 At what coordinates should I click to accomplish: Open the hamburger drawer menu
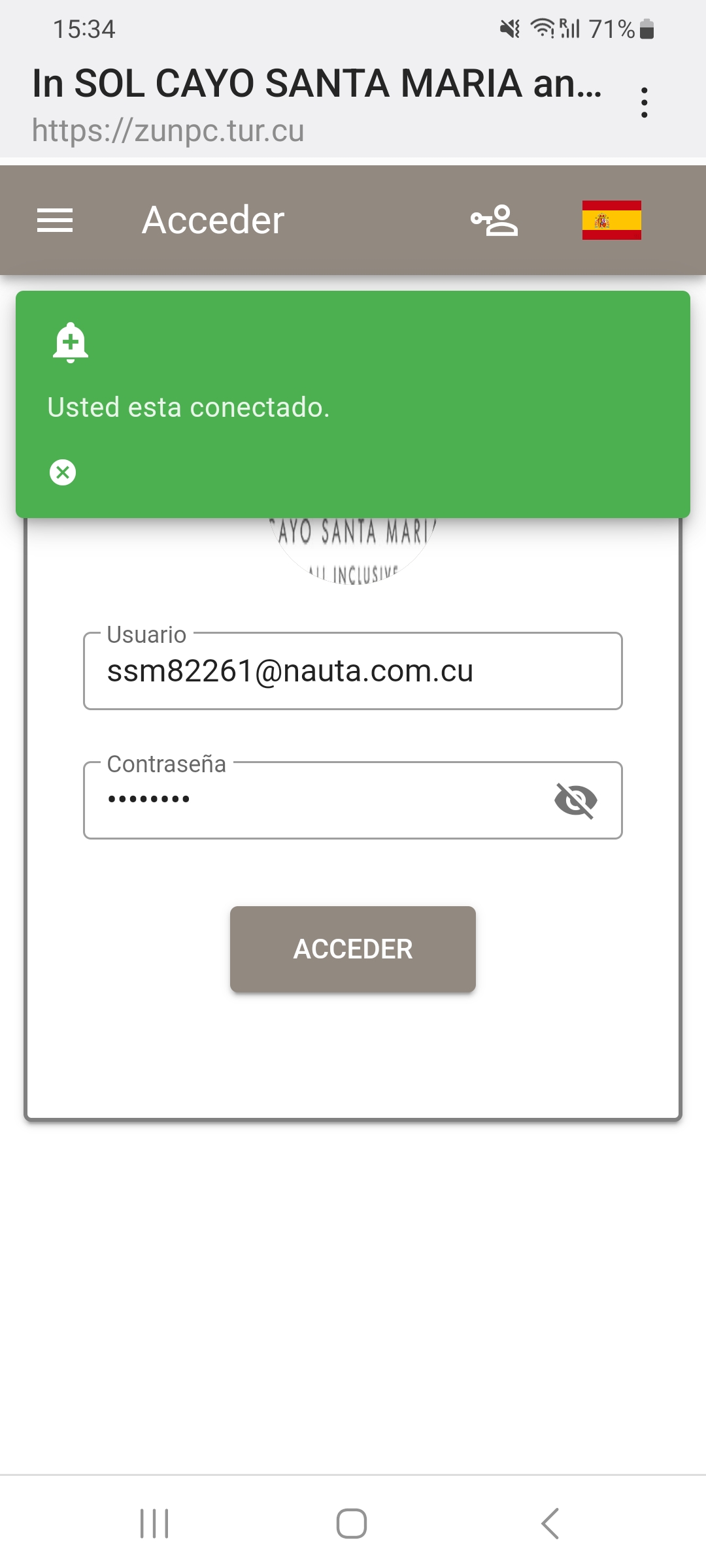click(x=55, y=220)
